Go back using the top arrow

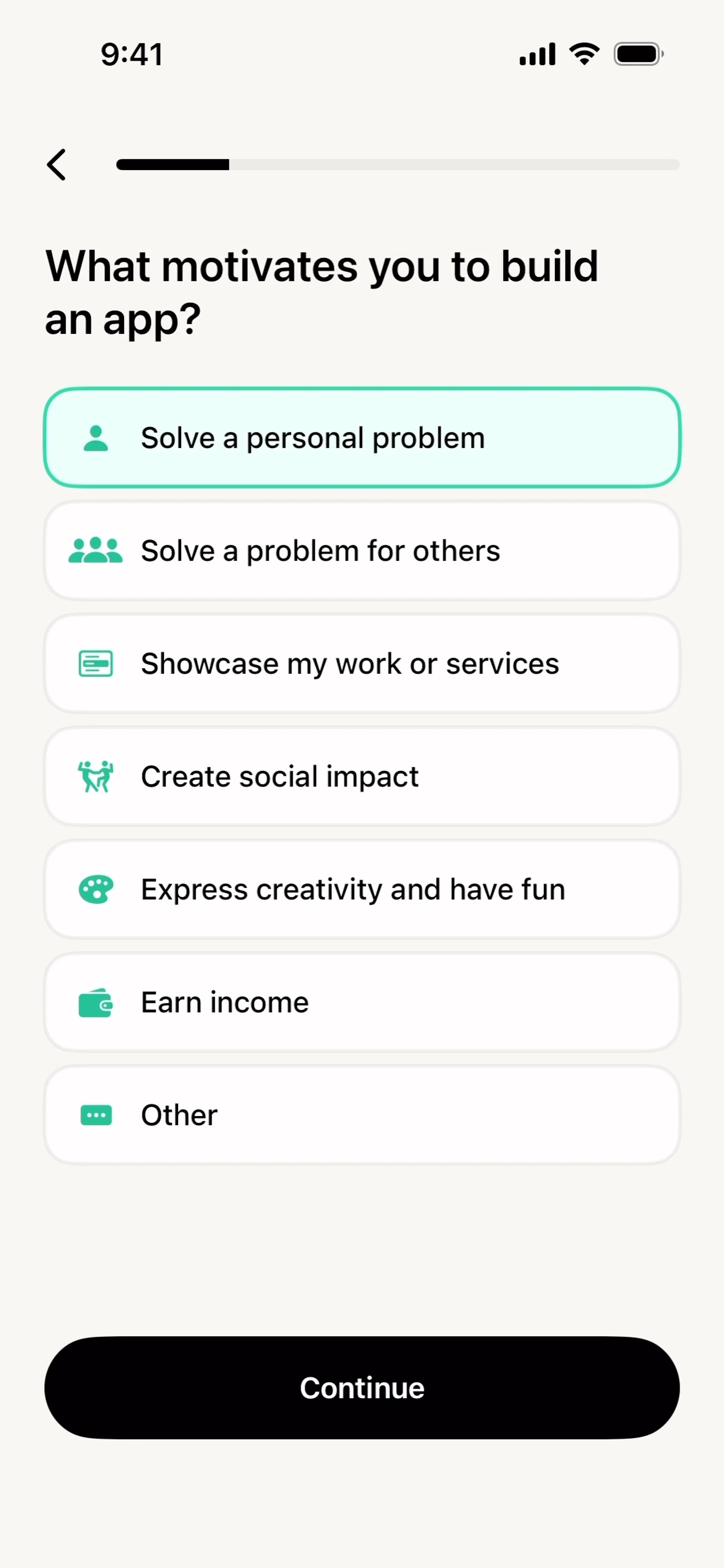(57, 164)
